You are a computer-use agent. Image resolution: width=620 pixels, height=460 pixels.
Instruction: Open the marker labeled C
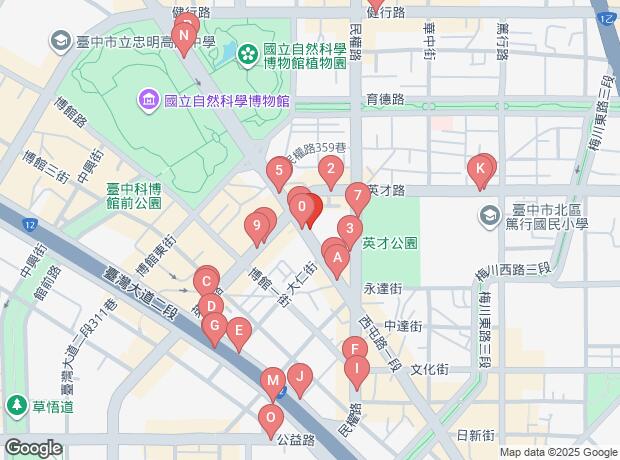coord(205,280)
